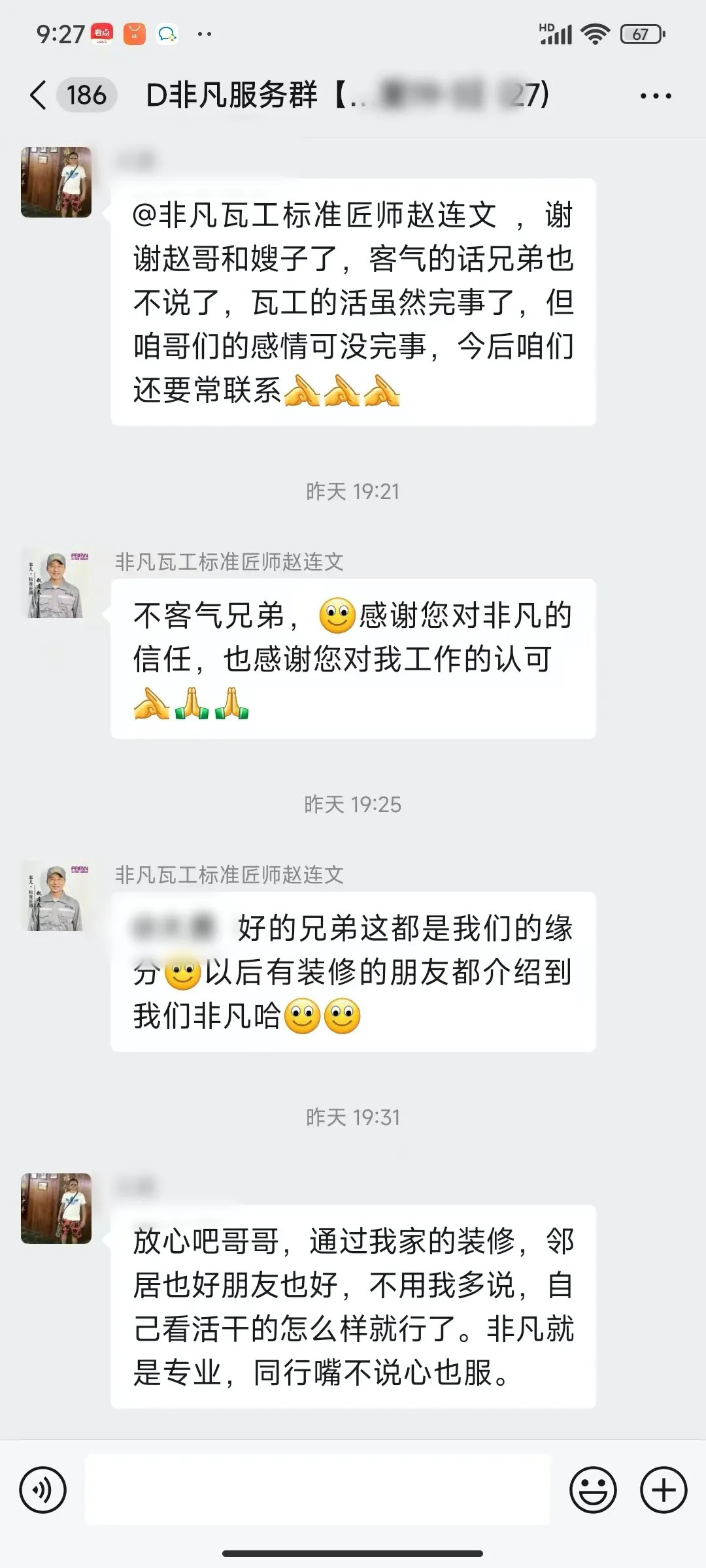Go back to the chat list
The width and height of the screenshot is (706, 1568).
[x=39, y=95]
